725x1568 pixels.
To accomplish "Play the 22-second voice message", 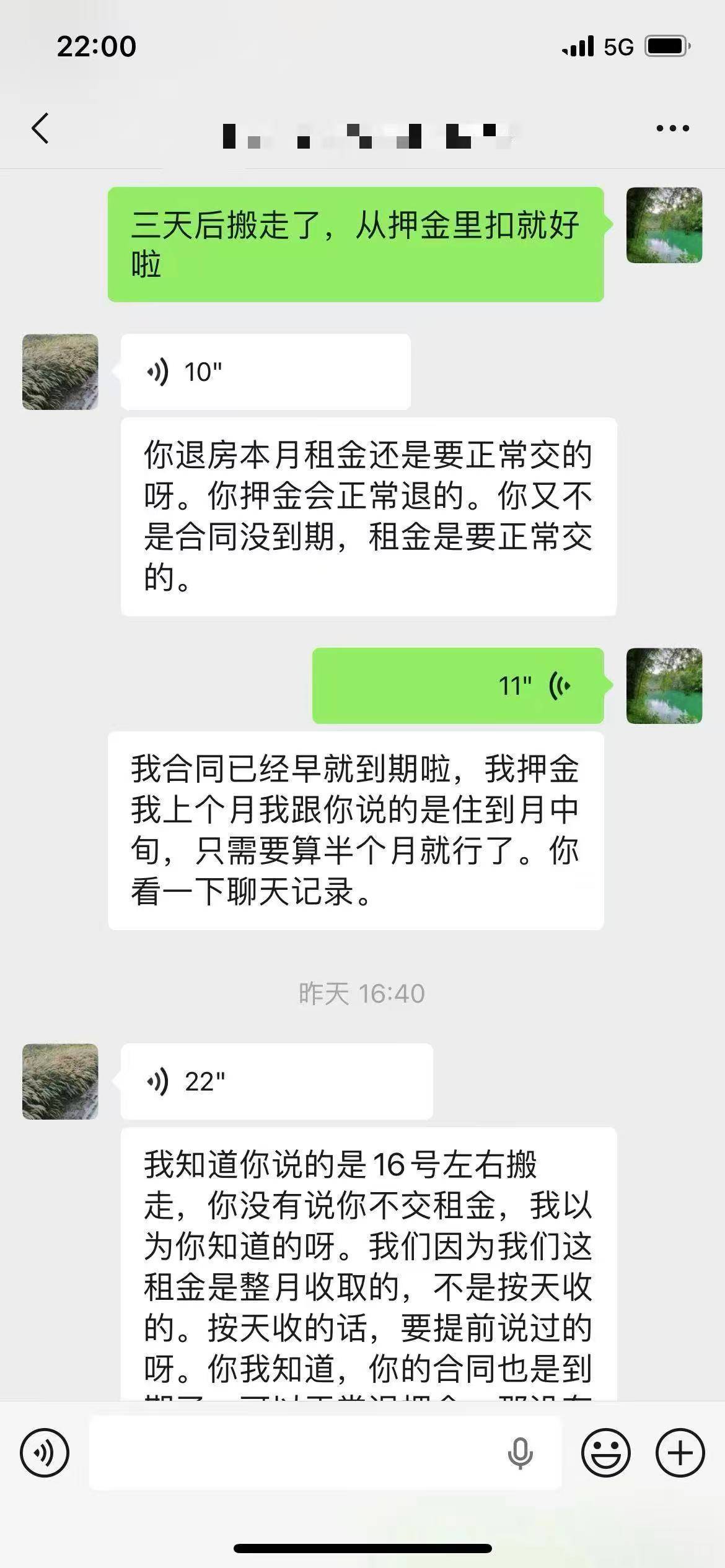I will coord(276,1081).
